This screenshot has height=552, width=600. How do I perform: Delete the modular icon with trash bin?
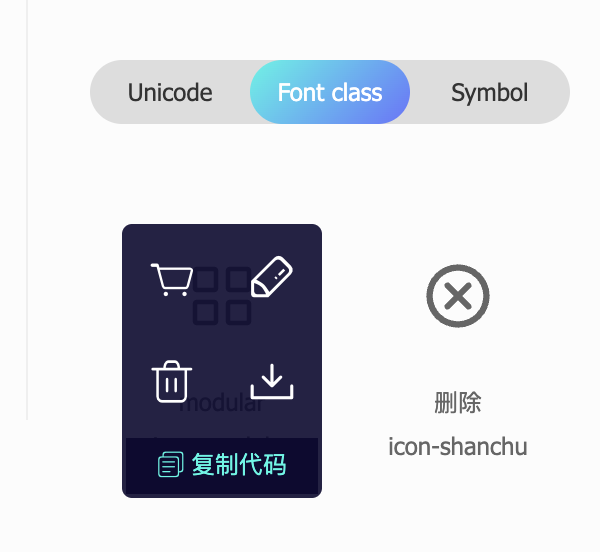tap(172, 381)
